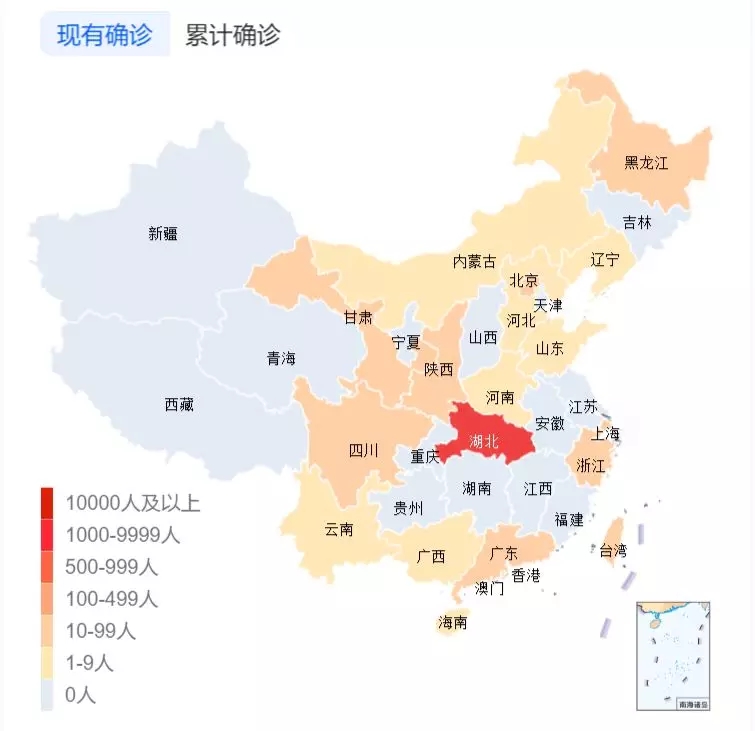Select 新疆 region on the map
Screen dimensions: 755x731
pos(163,234)
